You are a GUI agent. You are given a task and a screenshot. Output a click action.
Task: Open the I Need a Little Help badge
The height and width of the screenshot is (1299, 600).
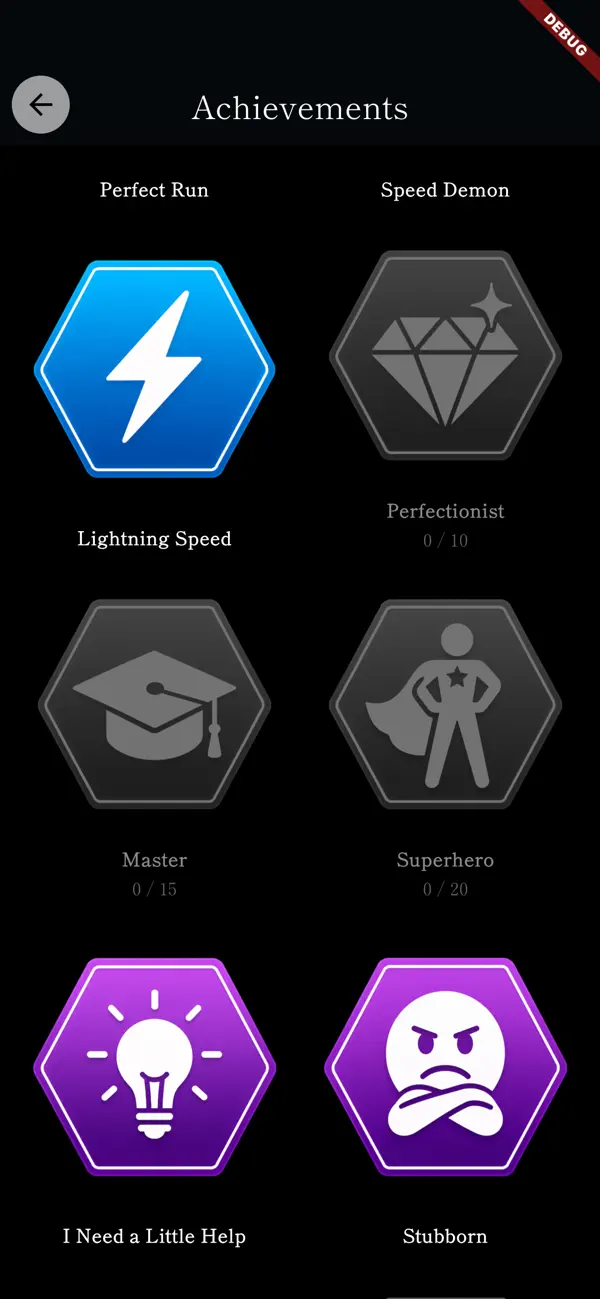155,1067
